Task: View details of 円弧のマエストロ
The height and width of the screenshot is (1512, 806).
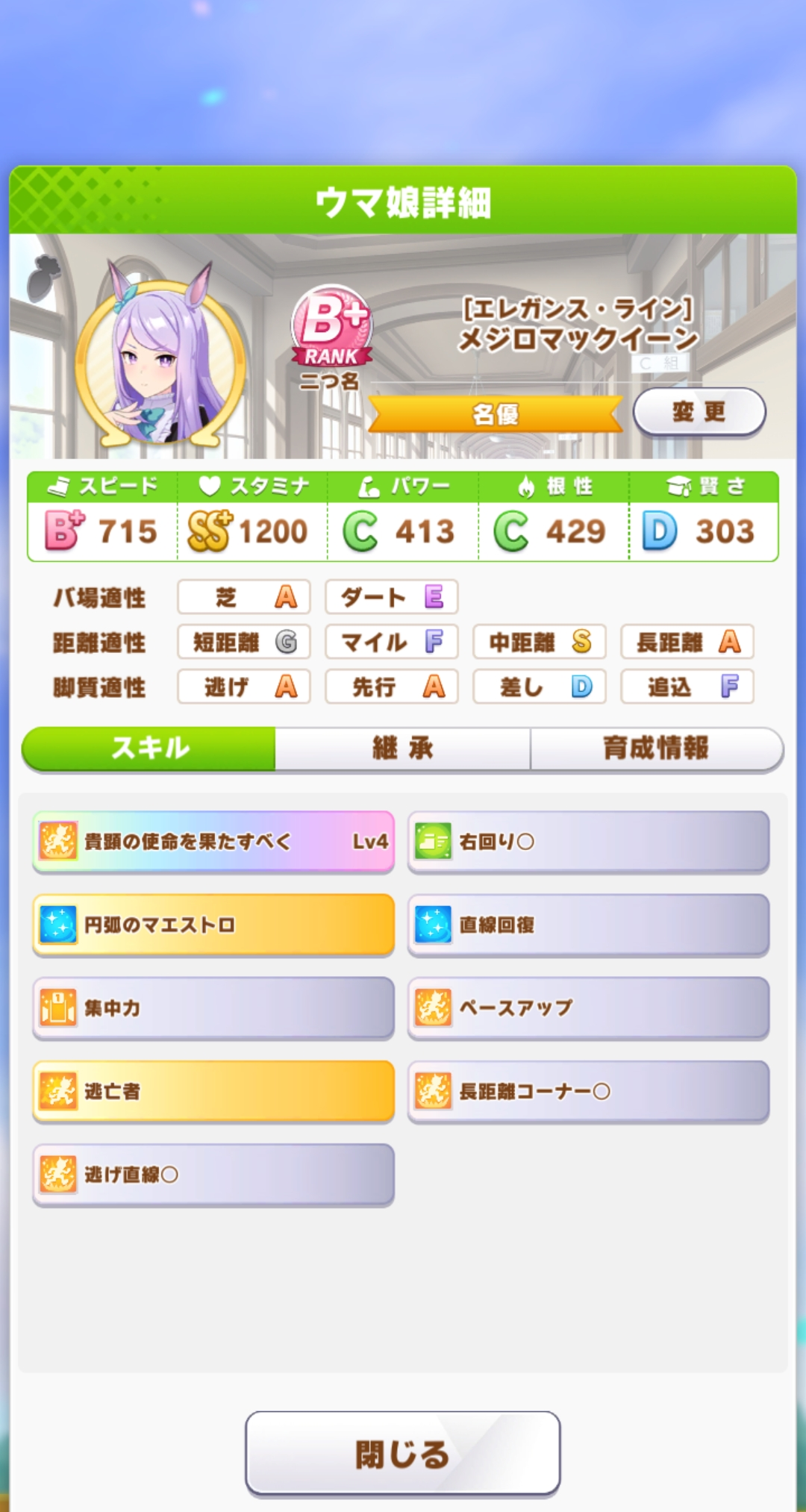Action: (213, 925)
